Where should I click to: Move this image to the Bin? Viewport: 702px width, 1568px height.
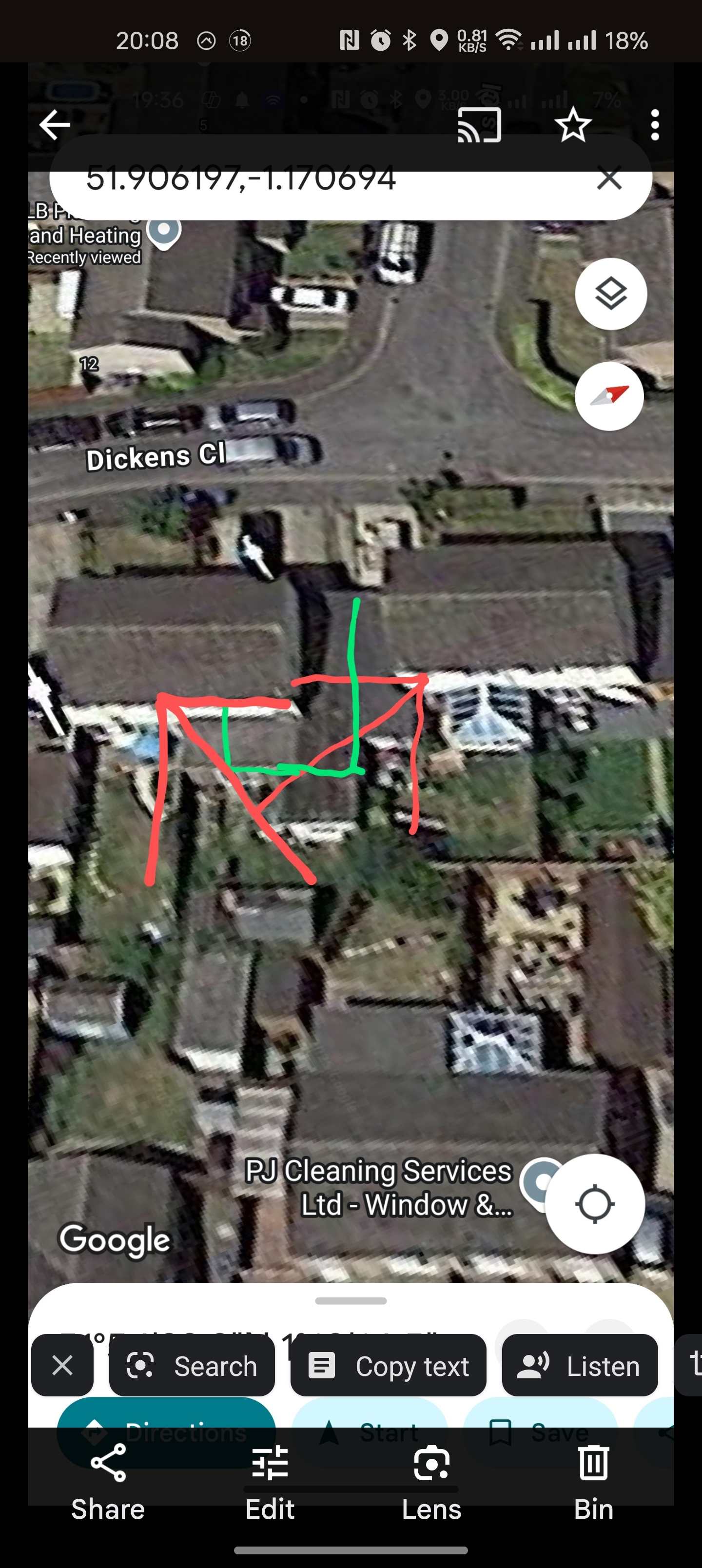click(593, 1482)
